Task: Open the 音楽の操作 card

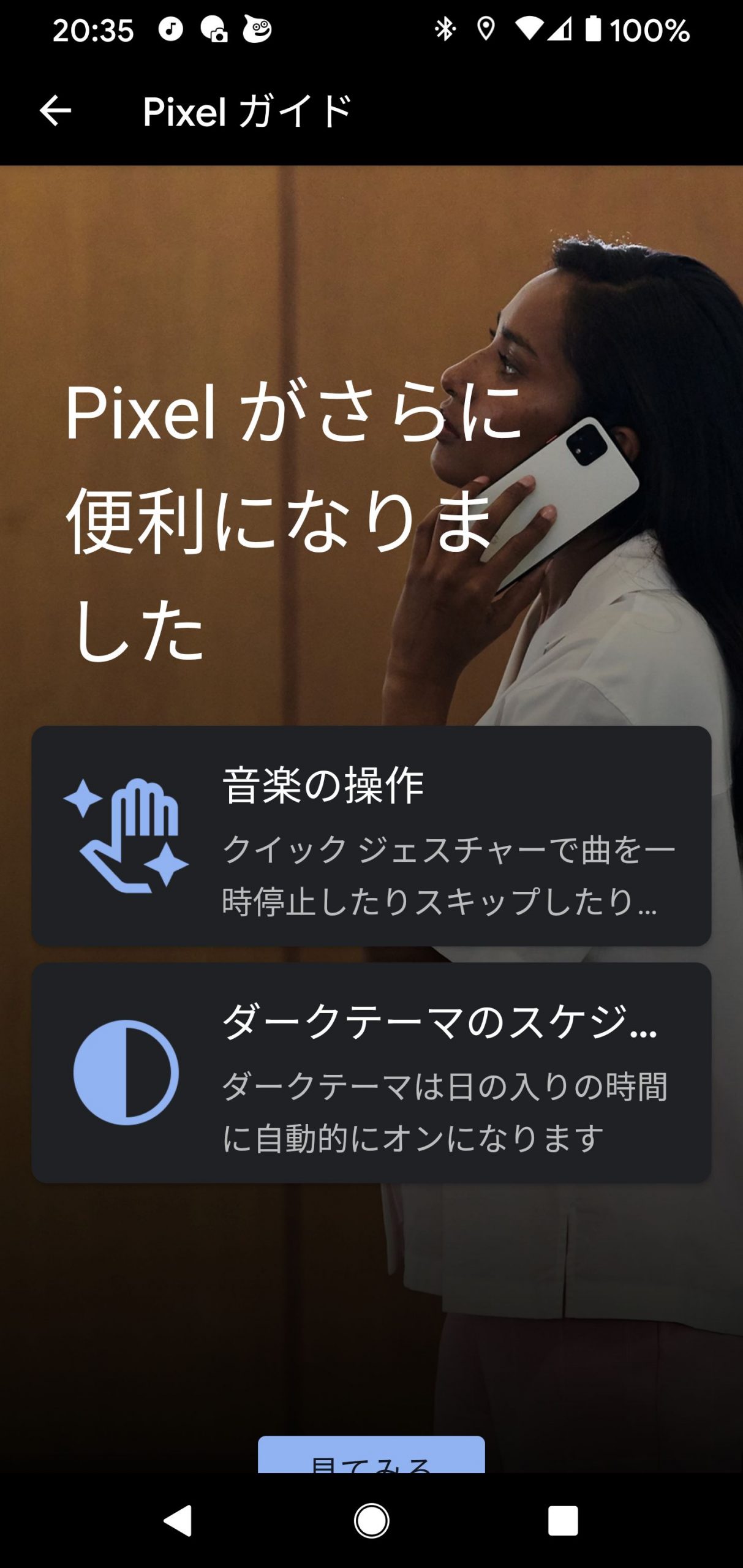Action: (x=371, y=835)
